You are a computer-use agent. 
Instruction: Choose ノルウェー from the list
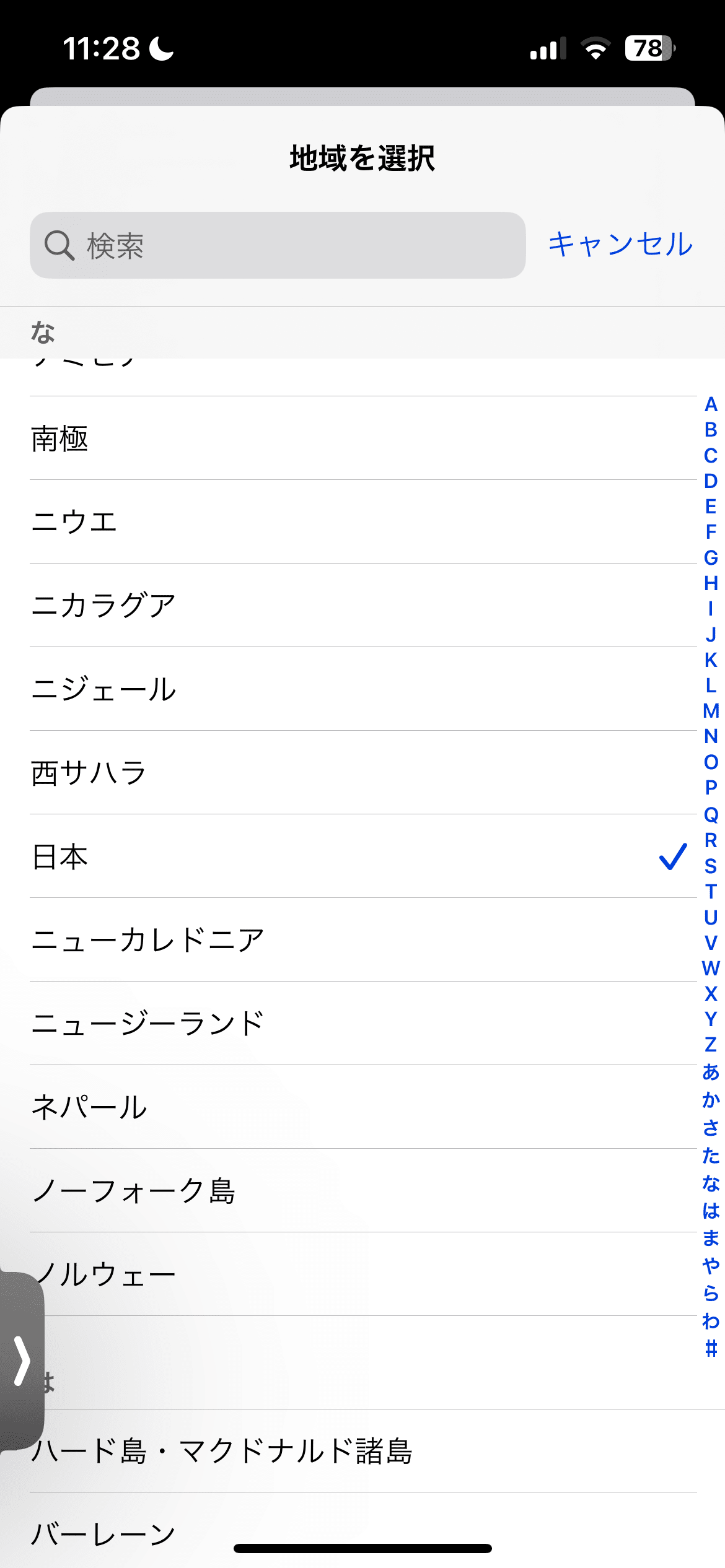pos(363,1274)
